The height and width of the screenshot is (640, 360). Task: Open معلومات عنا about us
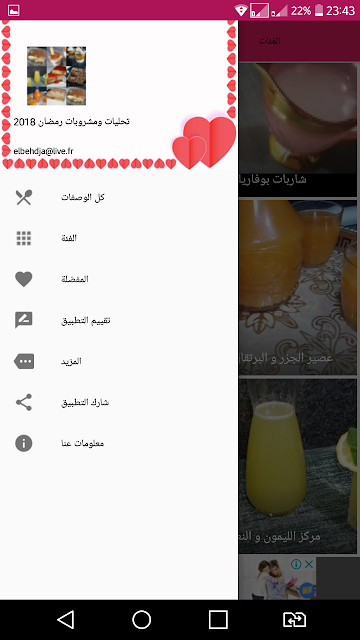(x=119, y=443)
